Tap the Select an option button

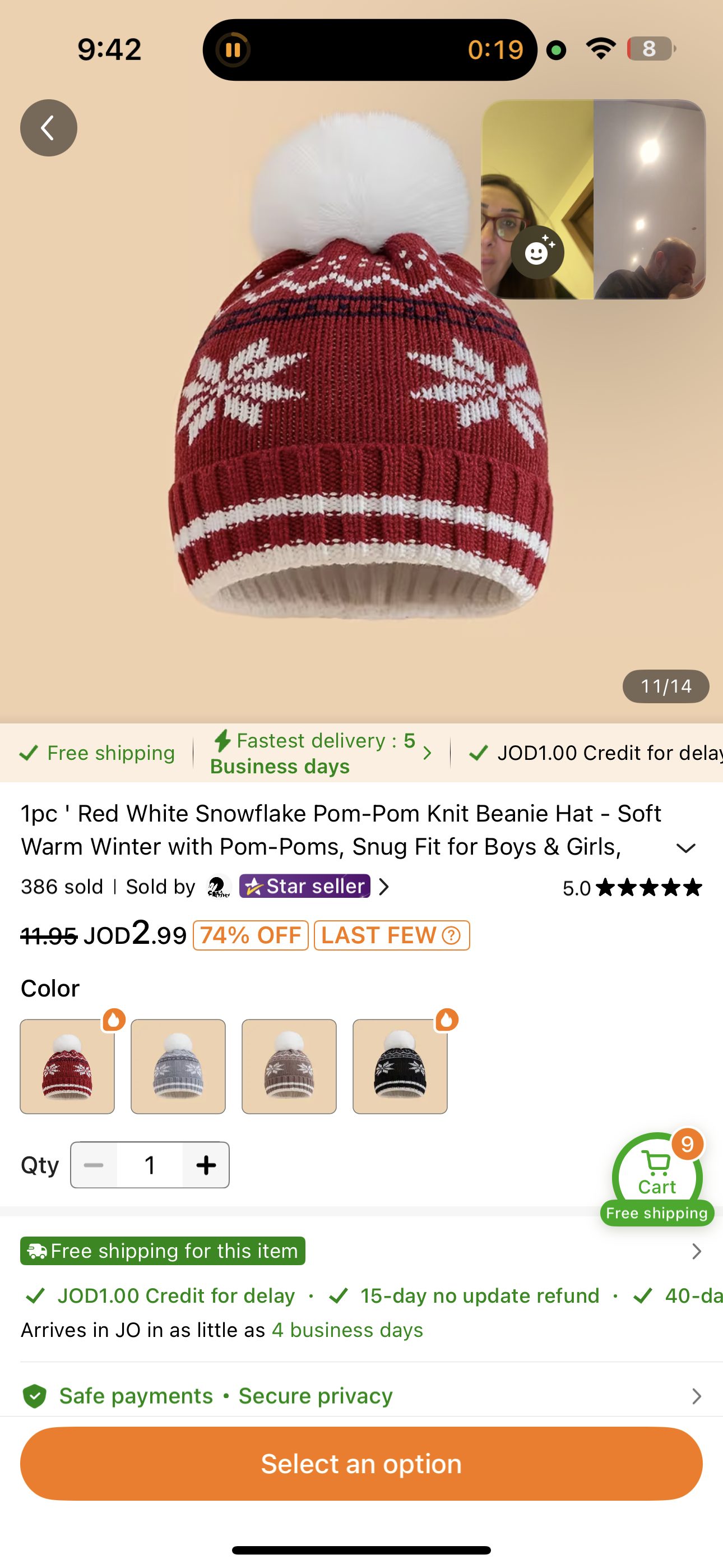tap(361, 1464)
